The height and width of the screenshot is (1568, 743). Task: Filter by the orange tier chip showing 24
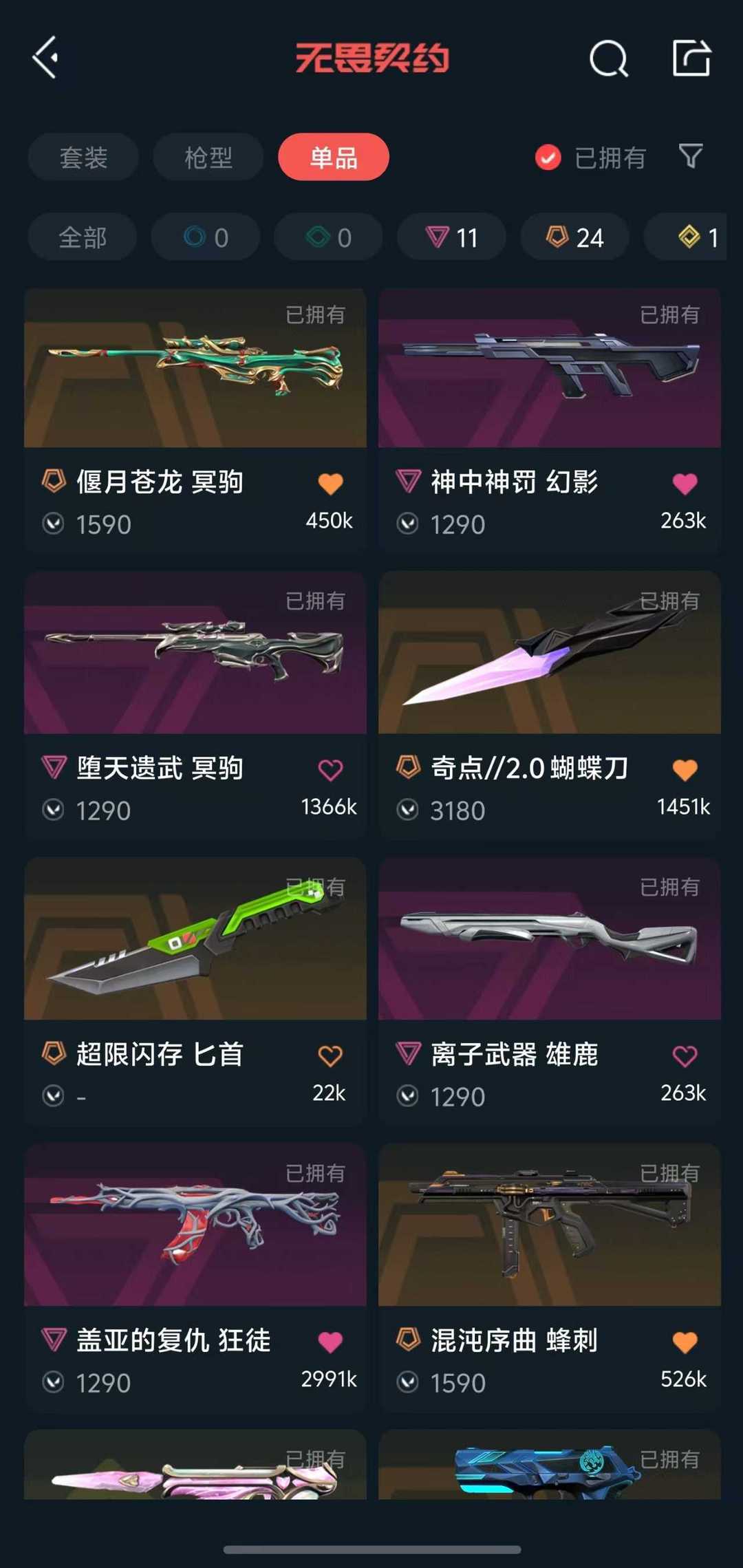coord(574,237)
